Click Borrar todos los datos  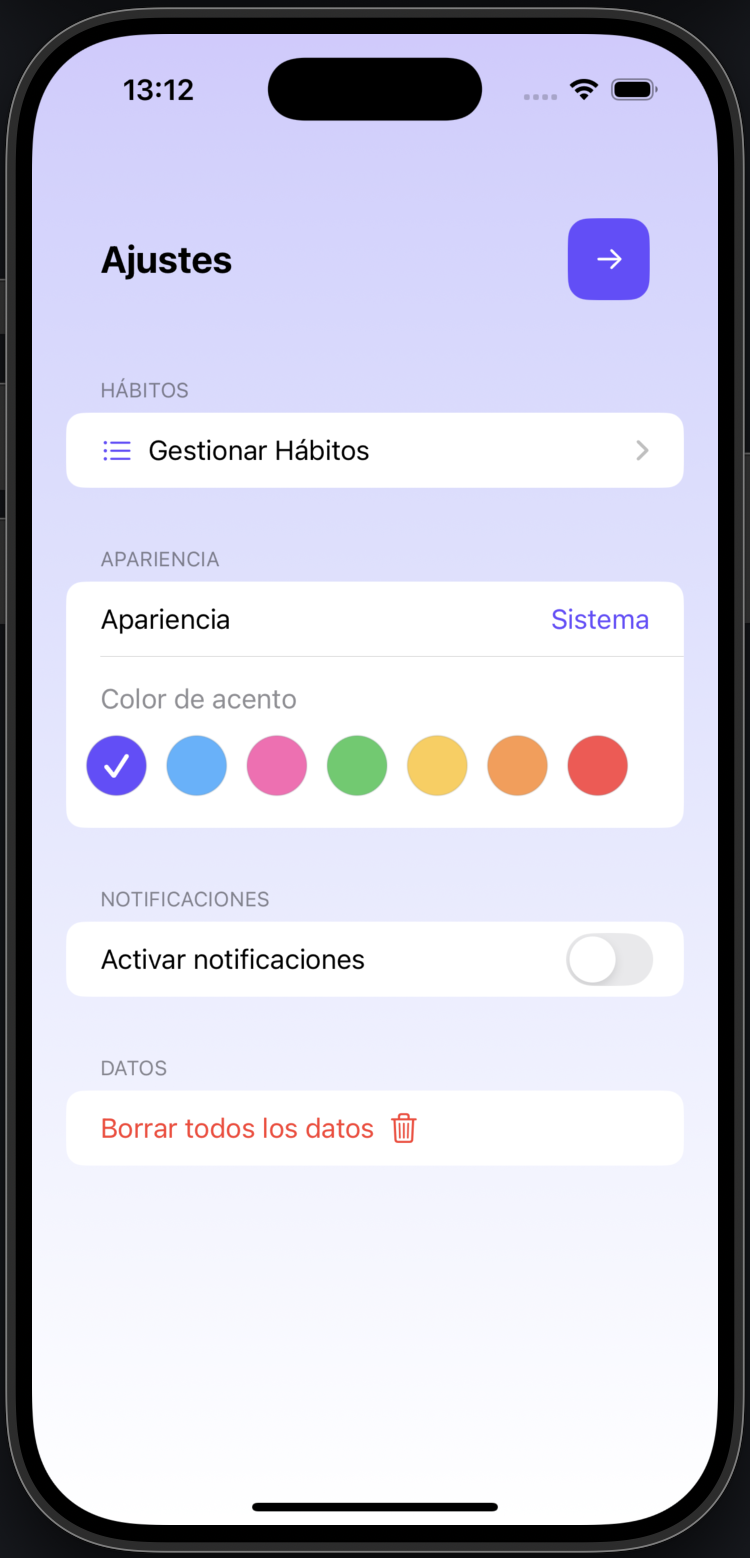[x=236, y=1128]
